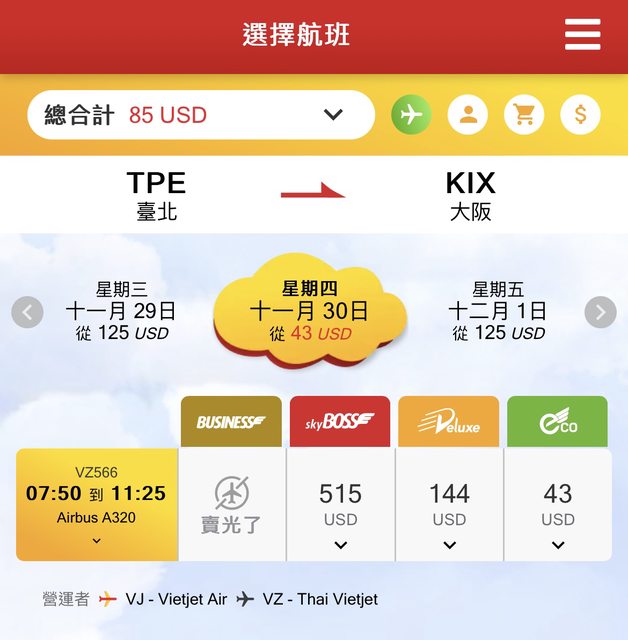Open the dollar payment step icon
The image size is (628, 640).
(580, 115)
